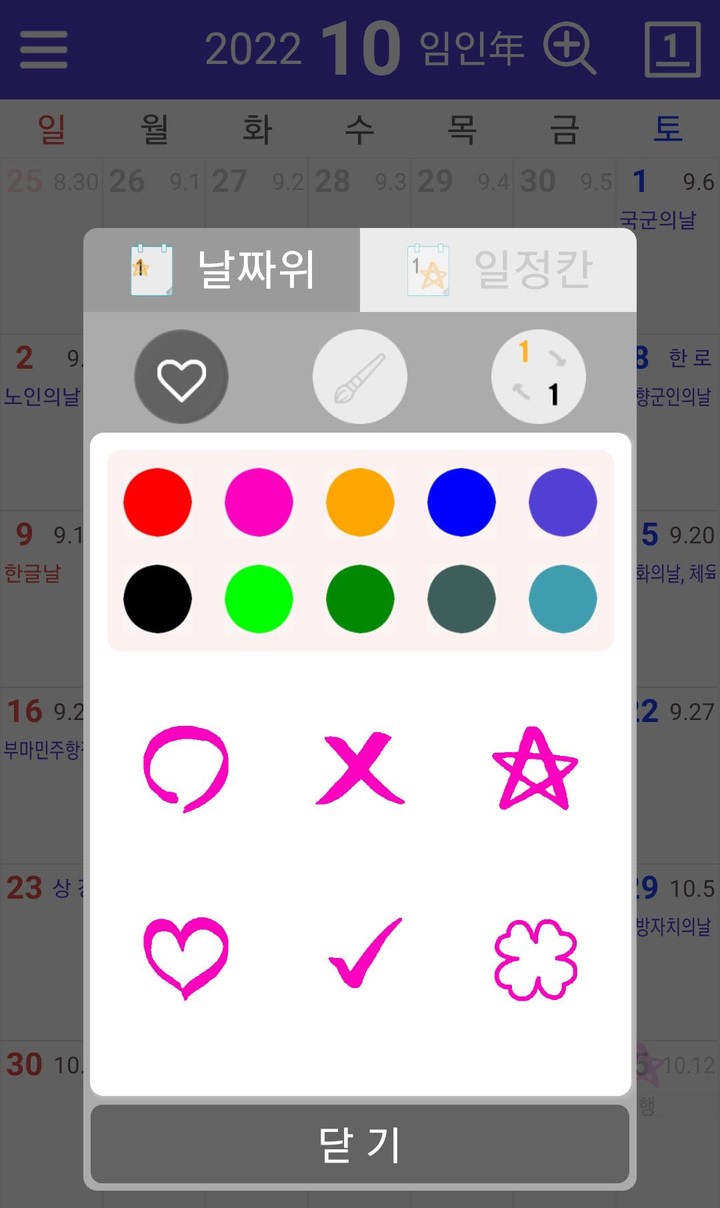The height and width of the screenshot is (1208, 720).
Task: Open the 날짜위 tab
Action: 222,270
